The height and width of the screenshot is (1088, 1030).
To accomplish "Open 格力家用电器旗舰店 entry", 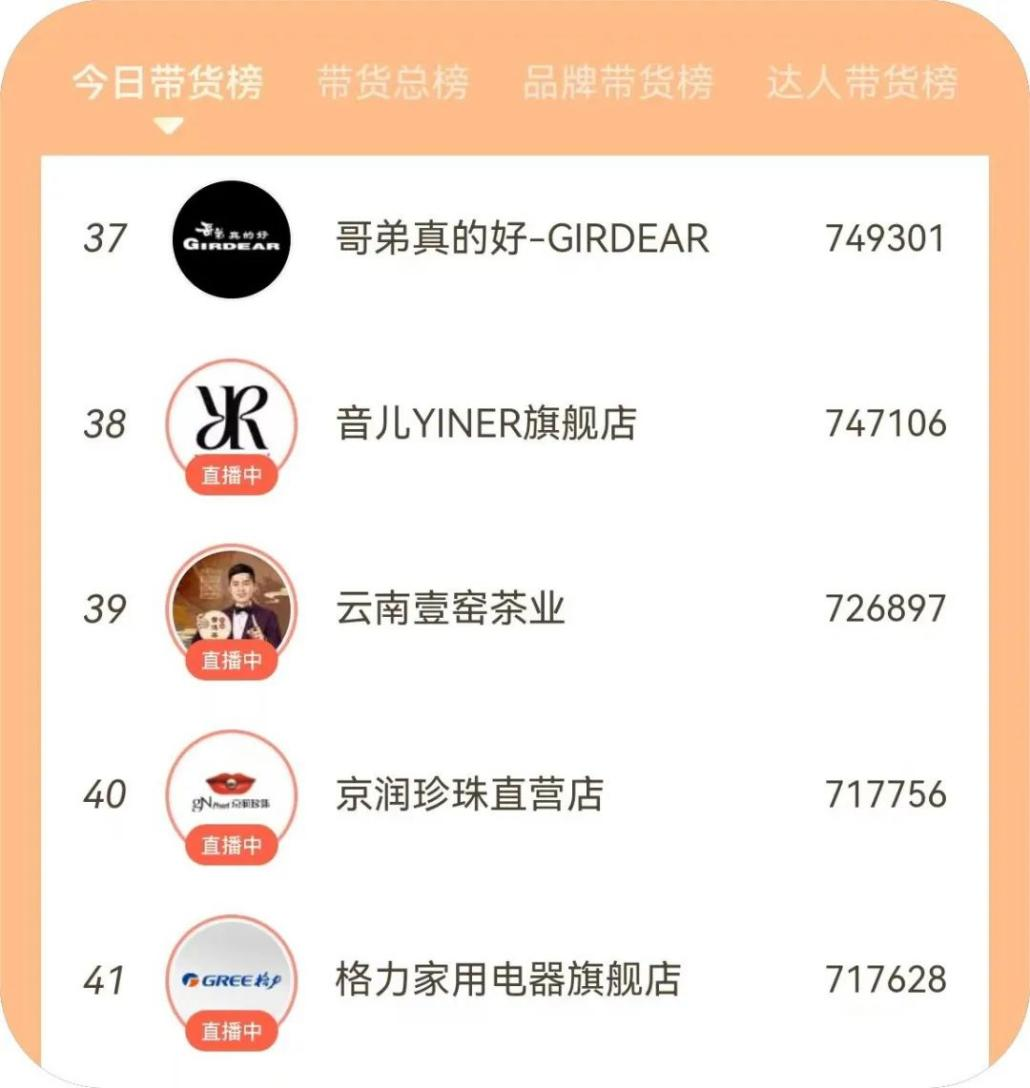I will [508, 979].
